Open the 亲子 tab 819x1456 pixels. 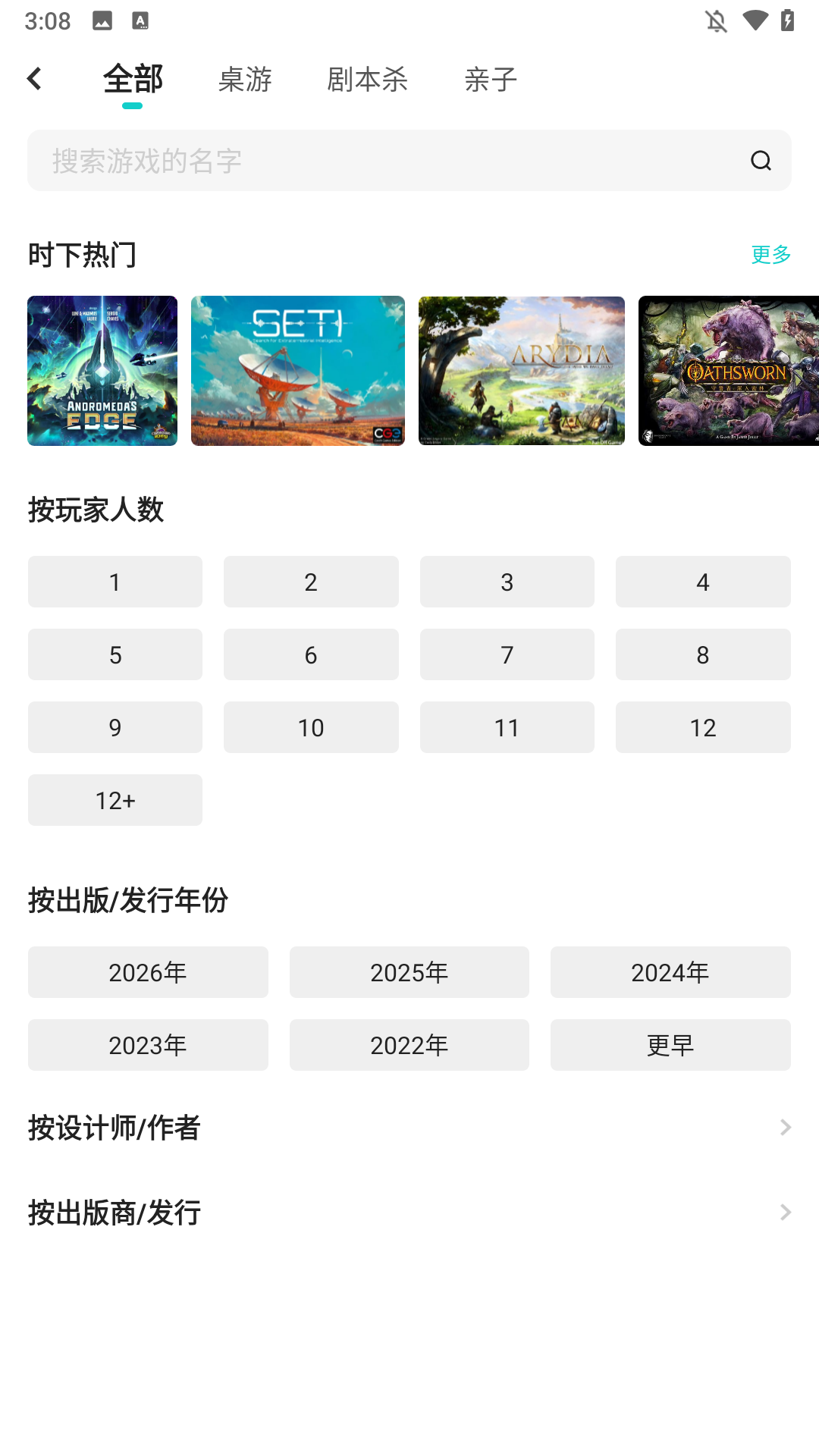tap(491, 79)
